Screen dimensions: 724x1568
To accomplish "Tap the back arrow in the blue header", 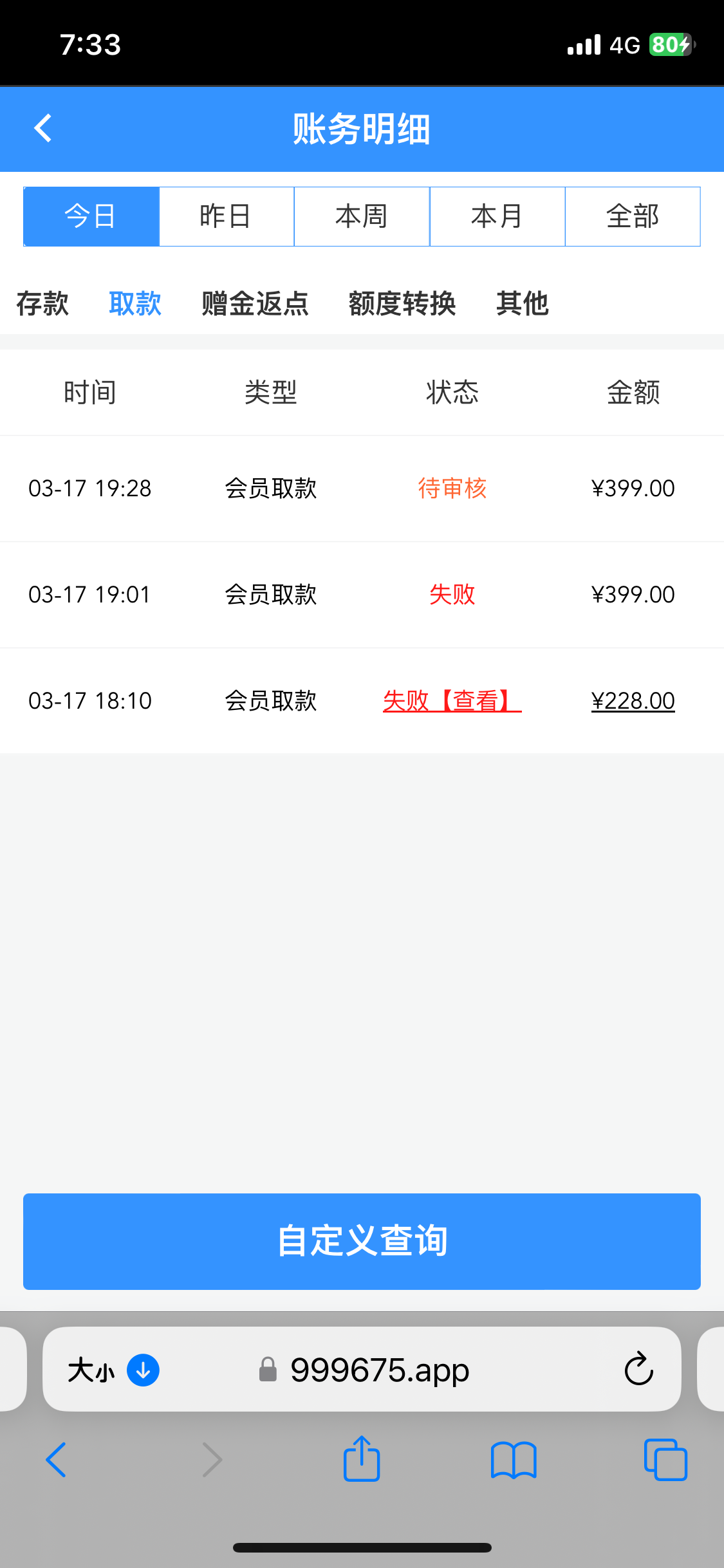I will (42, 128).
